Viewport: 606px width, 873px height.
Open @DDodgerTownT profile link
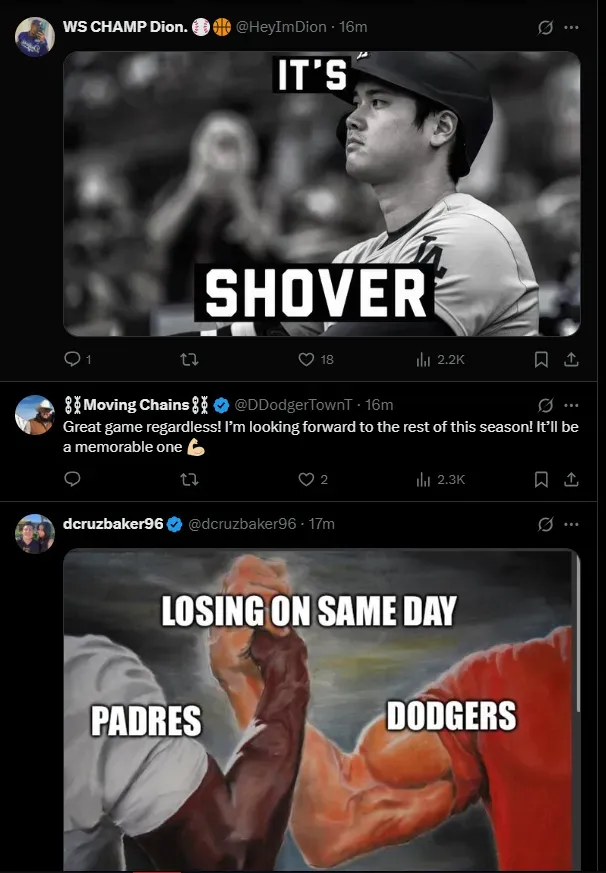coord(296,404)
